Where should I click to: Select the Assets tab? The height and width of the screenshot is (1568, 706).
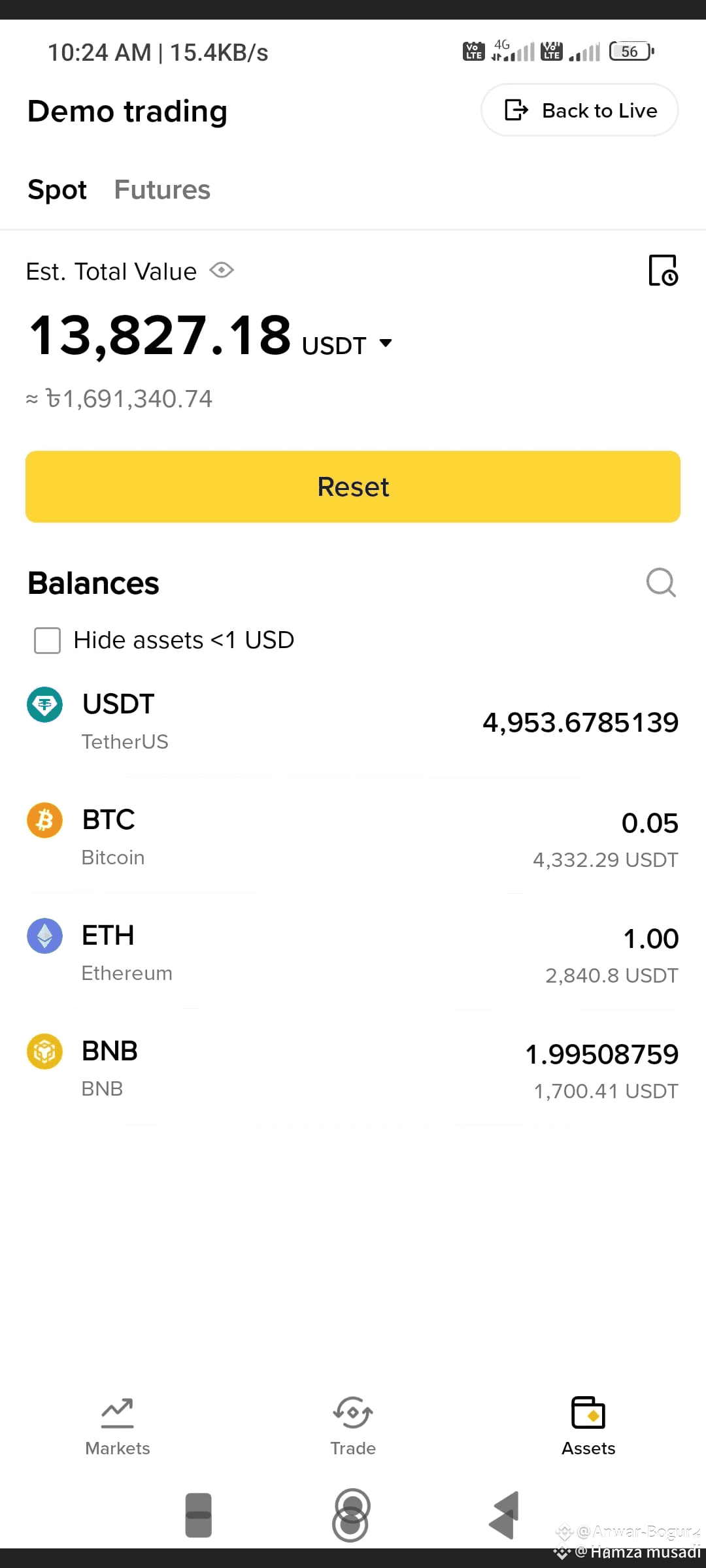[588, 1428]
